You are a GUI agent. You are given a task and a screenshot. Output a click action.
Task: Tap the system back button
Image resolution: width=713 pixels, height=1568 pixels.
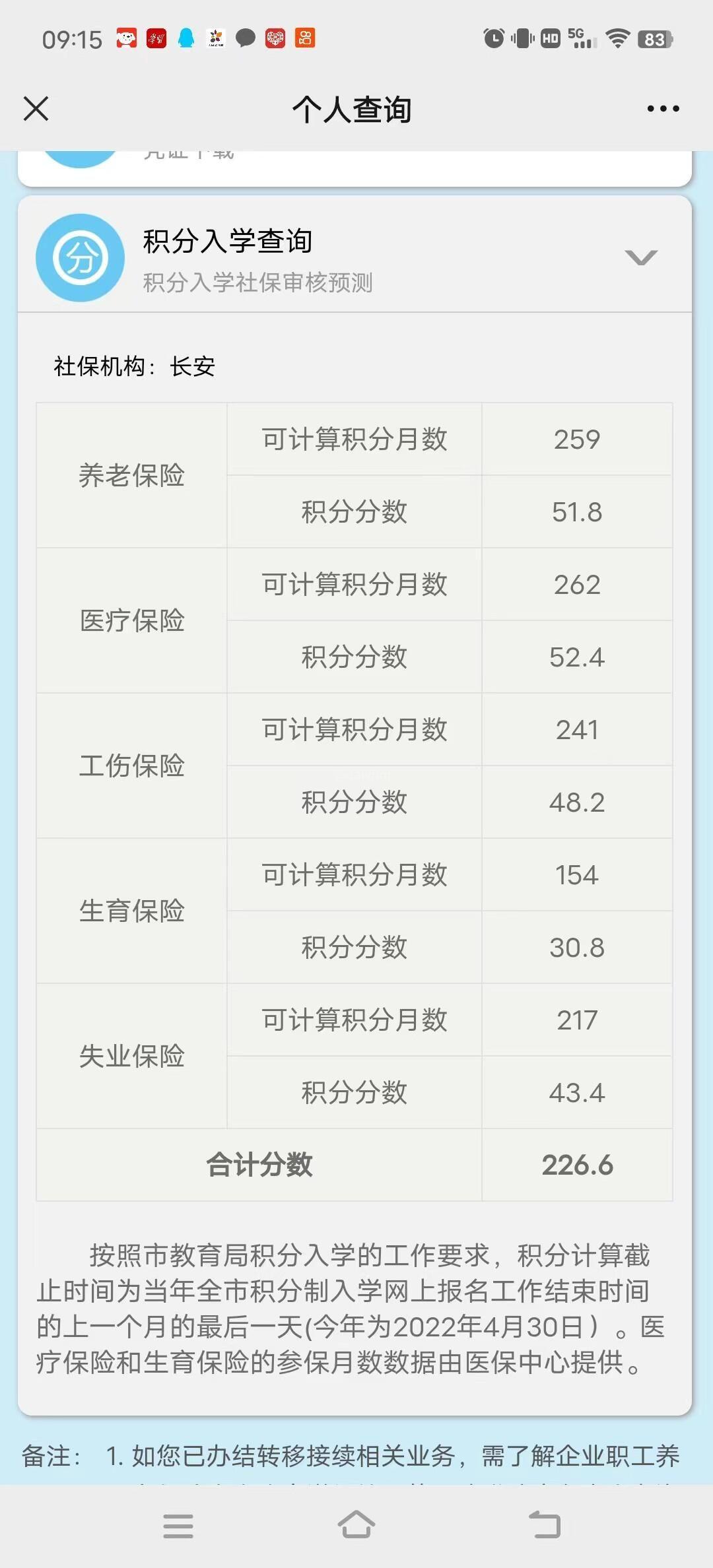(545, 1525)
